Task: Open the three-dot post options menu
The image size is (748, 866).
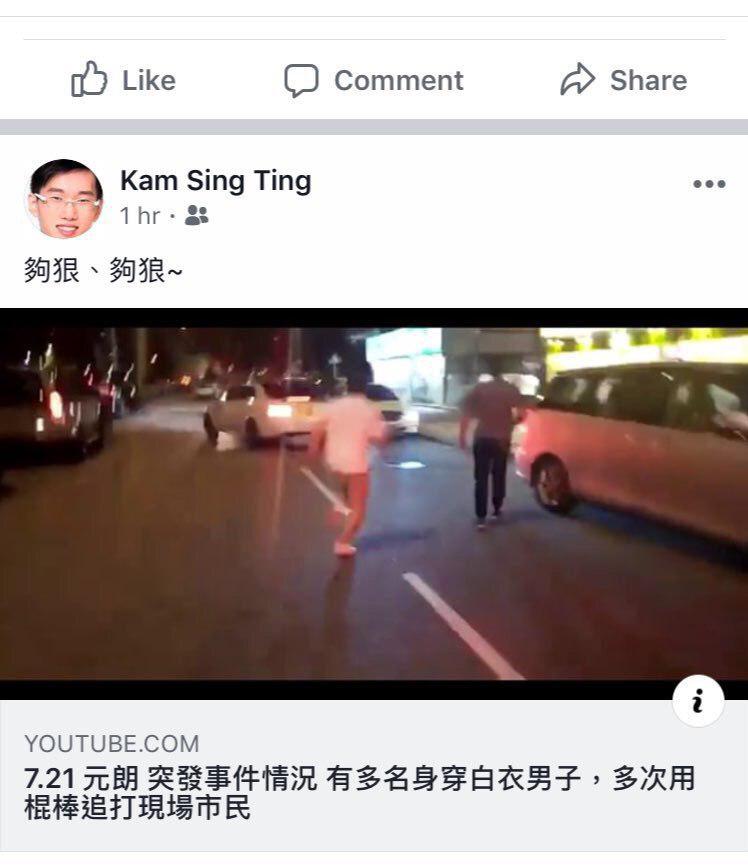Action: (709, 184)
